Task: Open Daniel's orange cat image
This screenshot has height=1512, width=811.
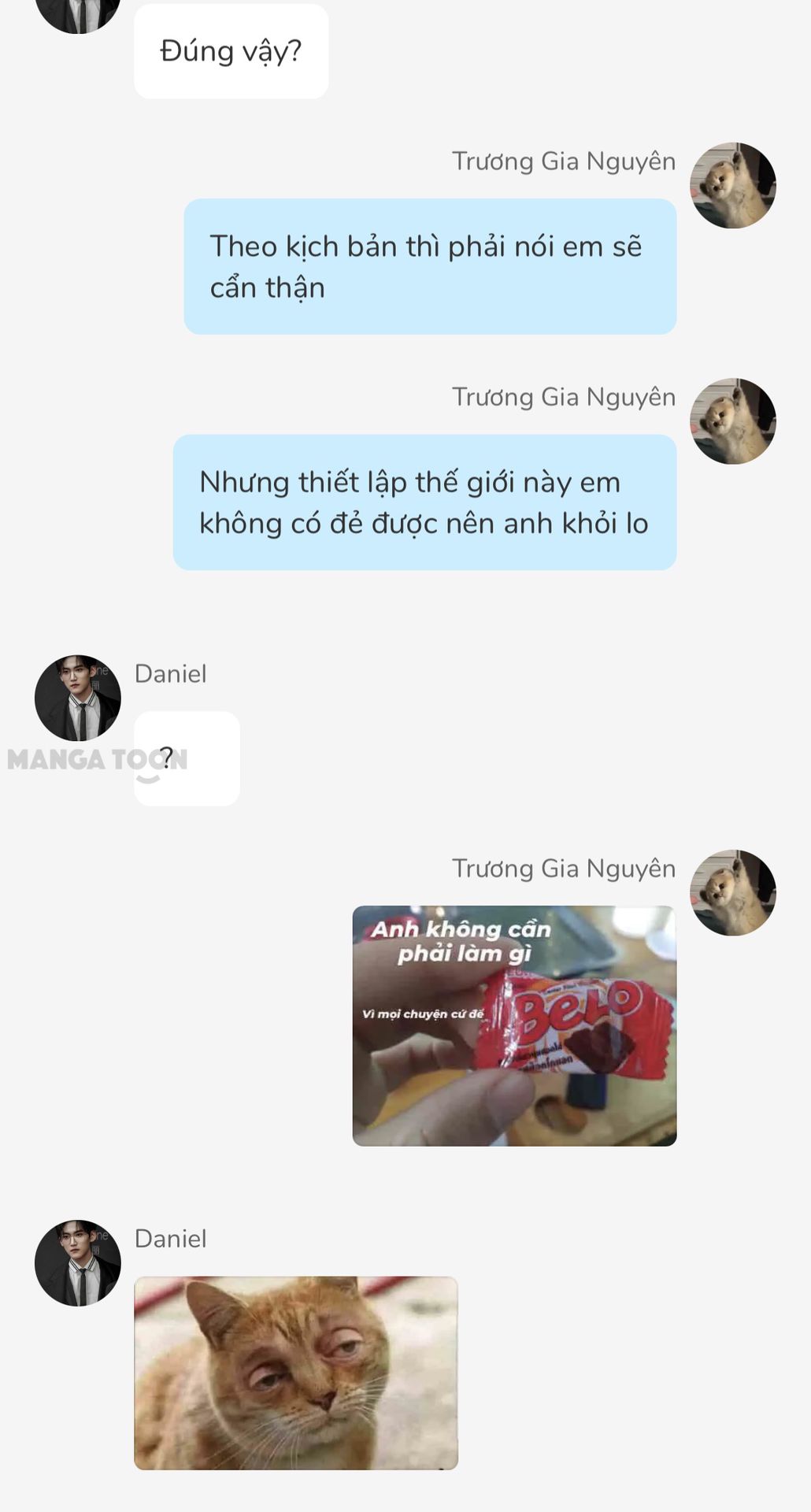Action: click(296, 1373)
